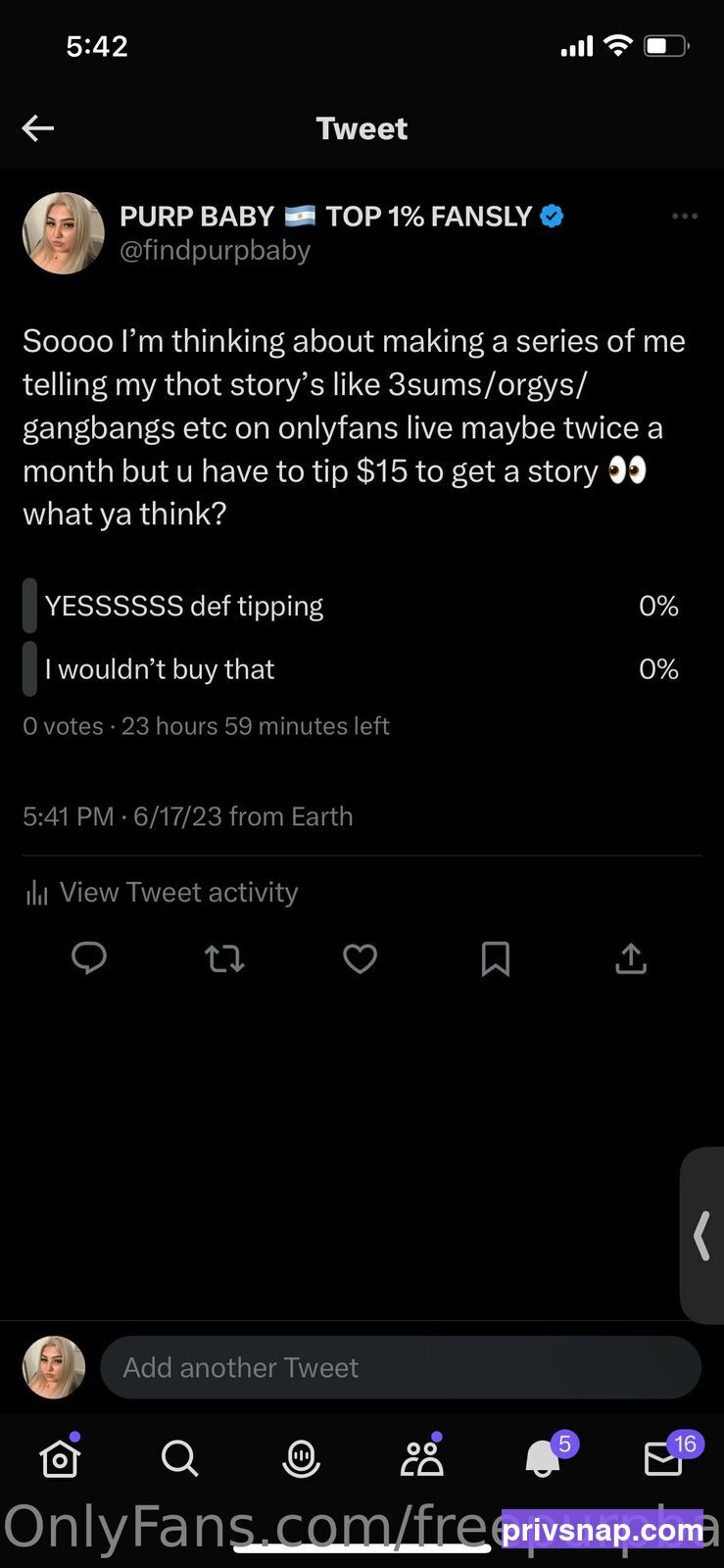724x1568 pixels.
Task: Like the tweet with the heart icon
Action: click(360, 958)
